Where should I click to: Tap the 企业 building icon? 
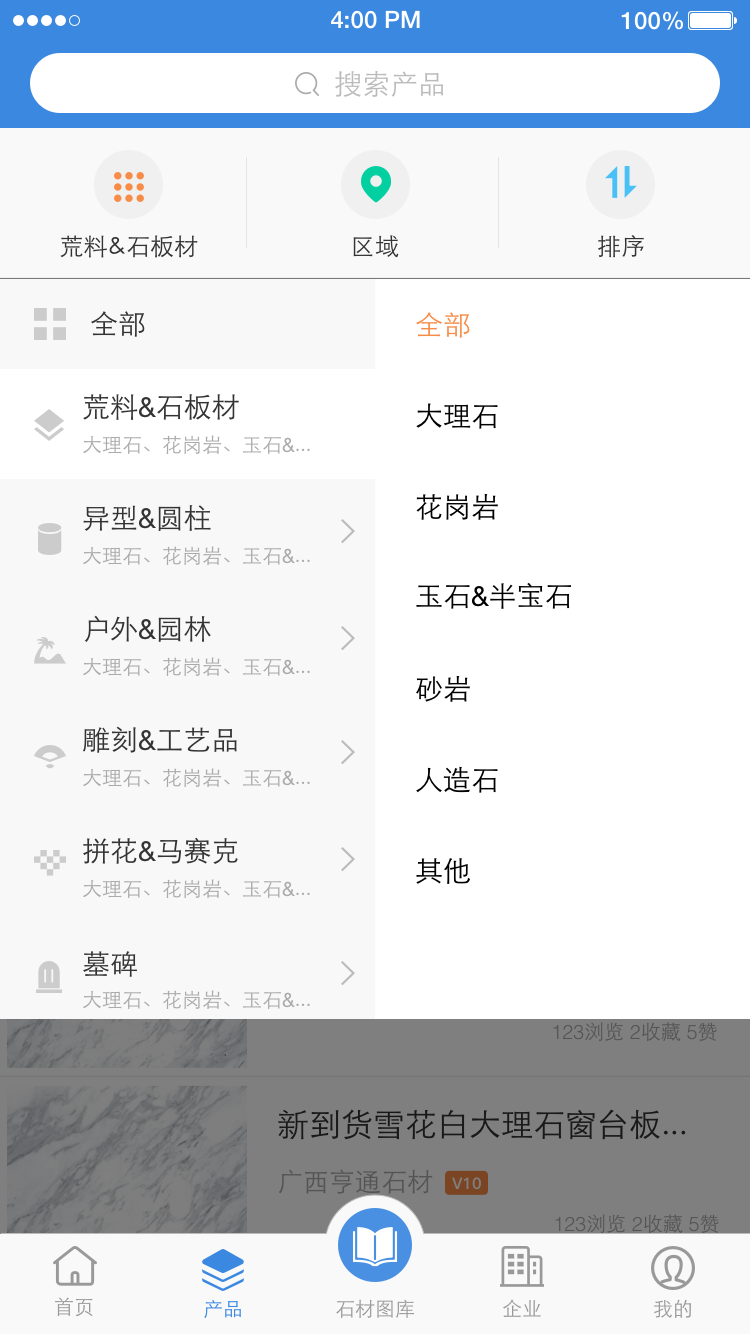tap(521, 1267)
